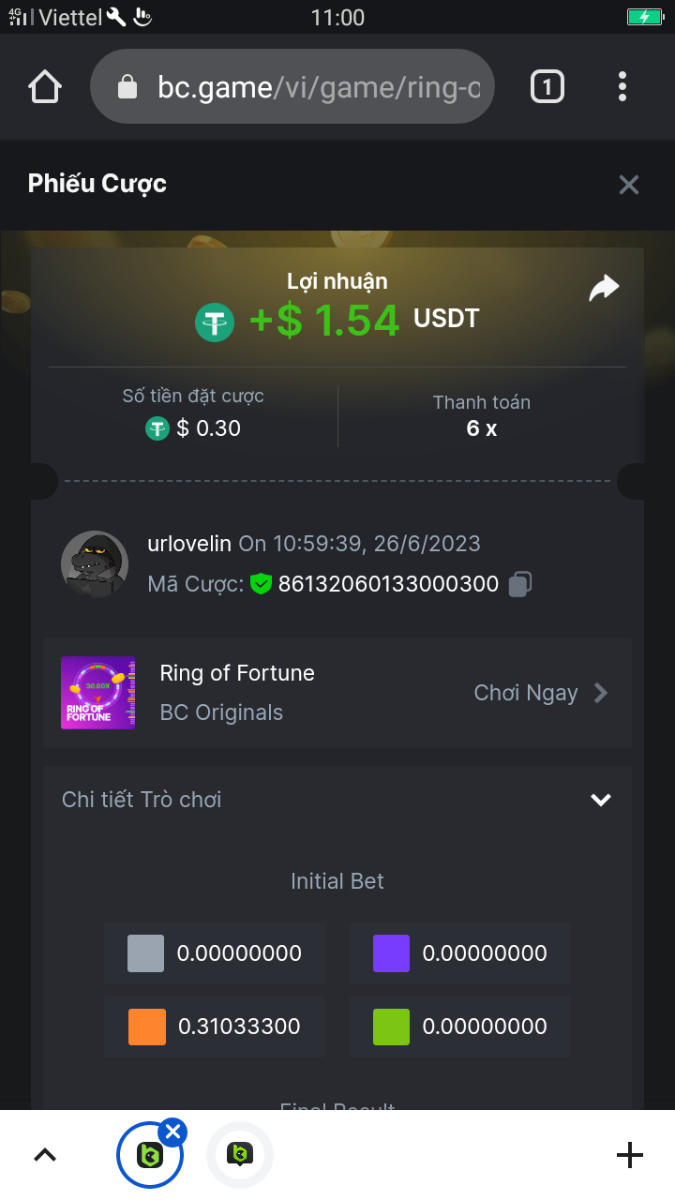Open urlovelin's profile avatar
This screenshot has width=675, height=1200.
[x=94, y=564]
